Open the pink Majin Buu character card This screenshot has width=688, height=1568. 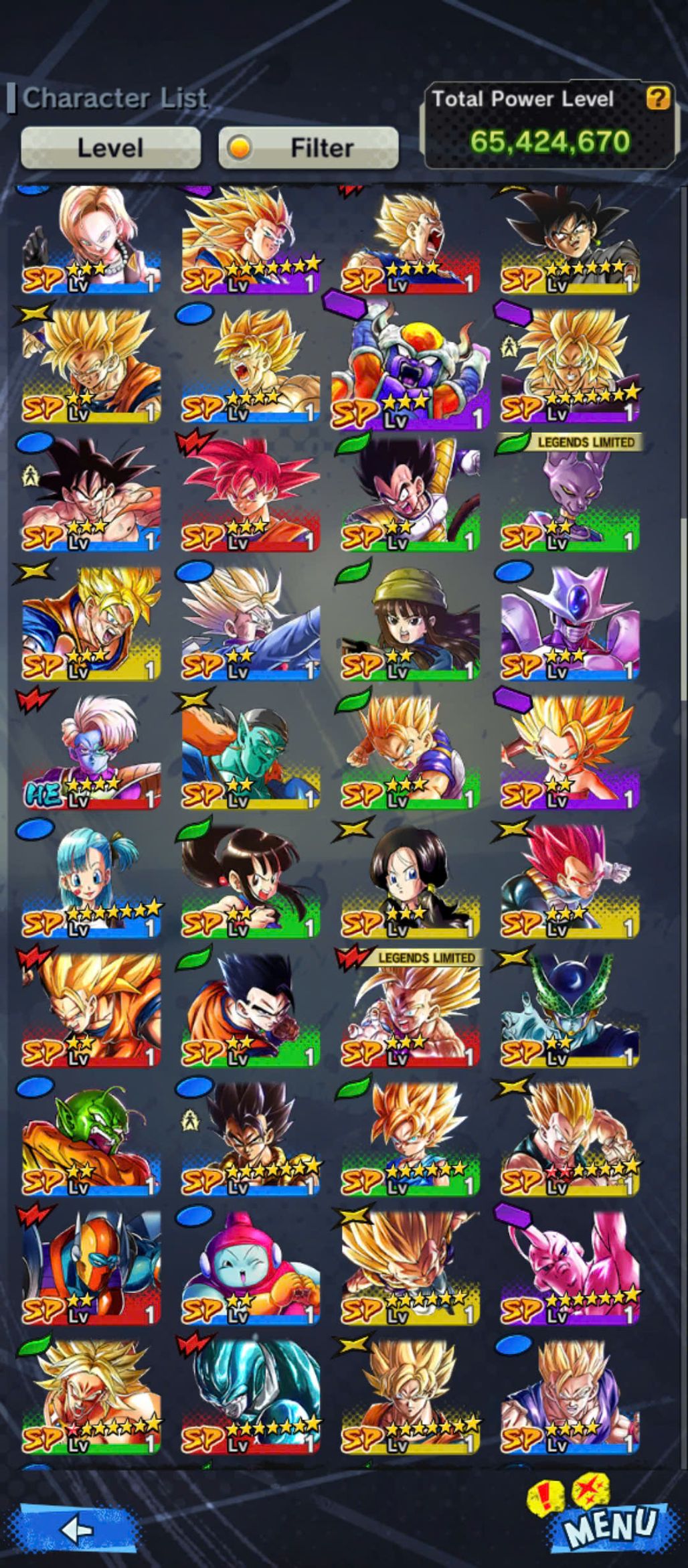(570, 1265)
